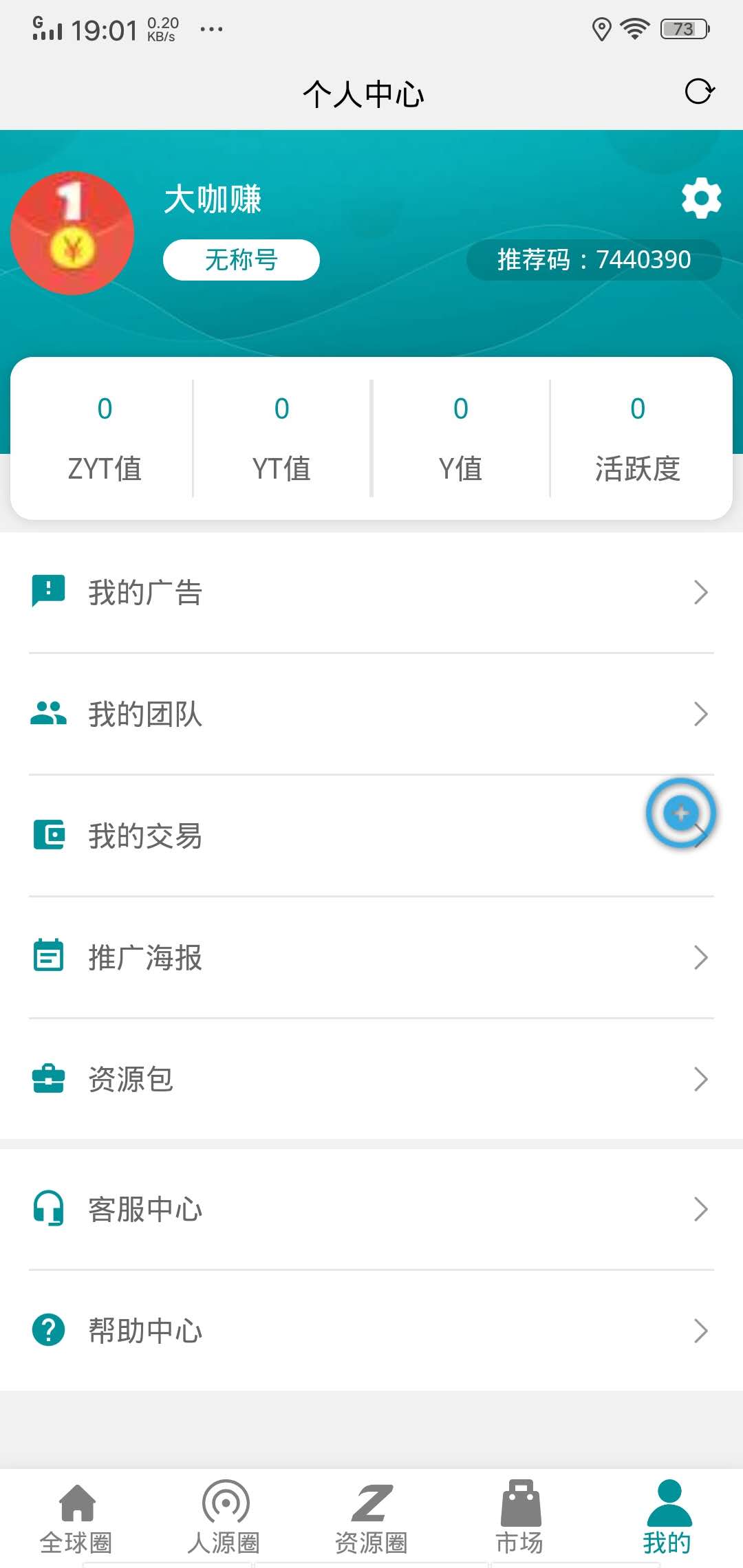The height and width of the screenshot is (1568, 743).
Task: Open settings via the gear icon
Action: [701, 199]
